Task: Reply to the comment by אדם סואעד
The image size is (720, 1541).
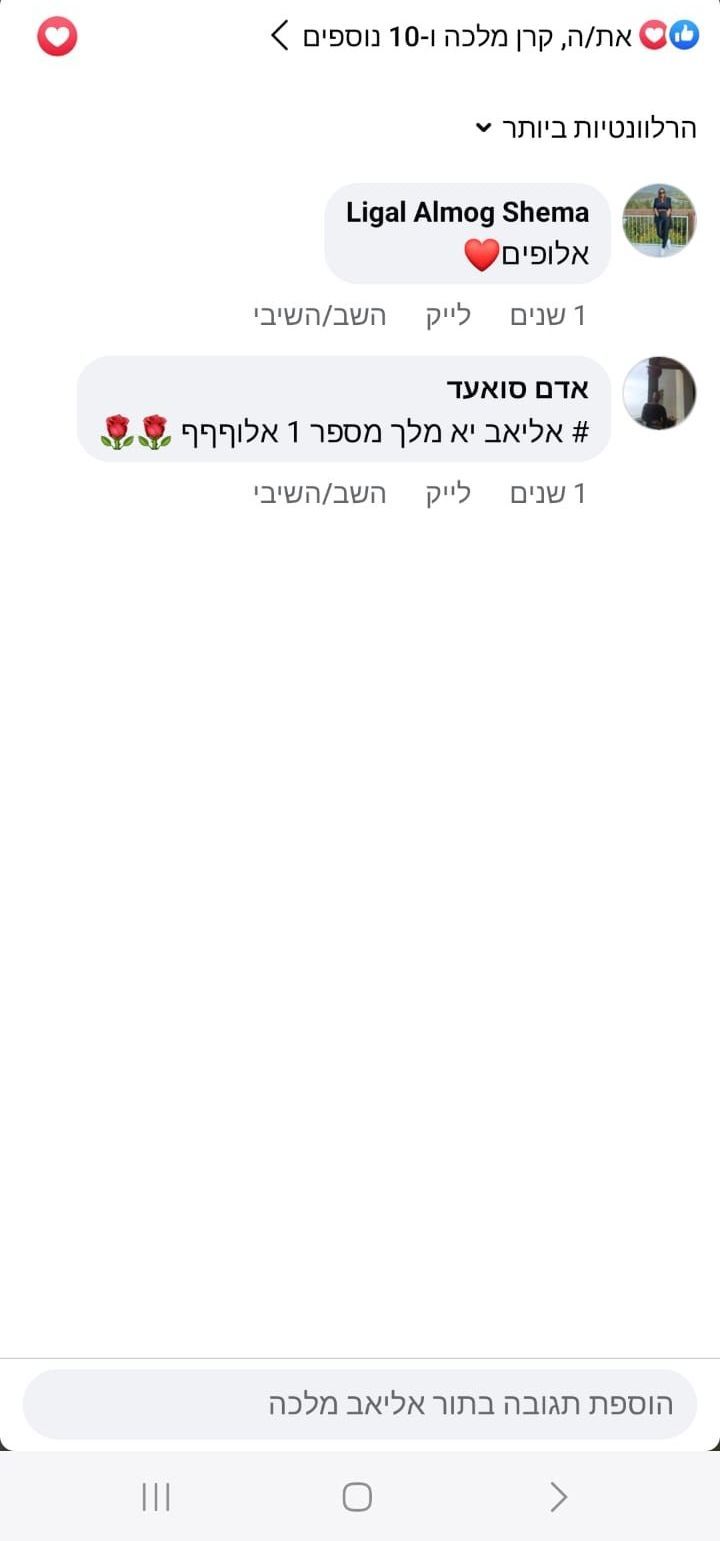Action: pos(319,494)
